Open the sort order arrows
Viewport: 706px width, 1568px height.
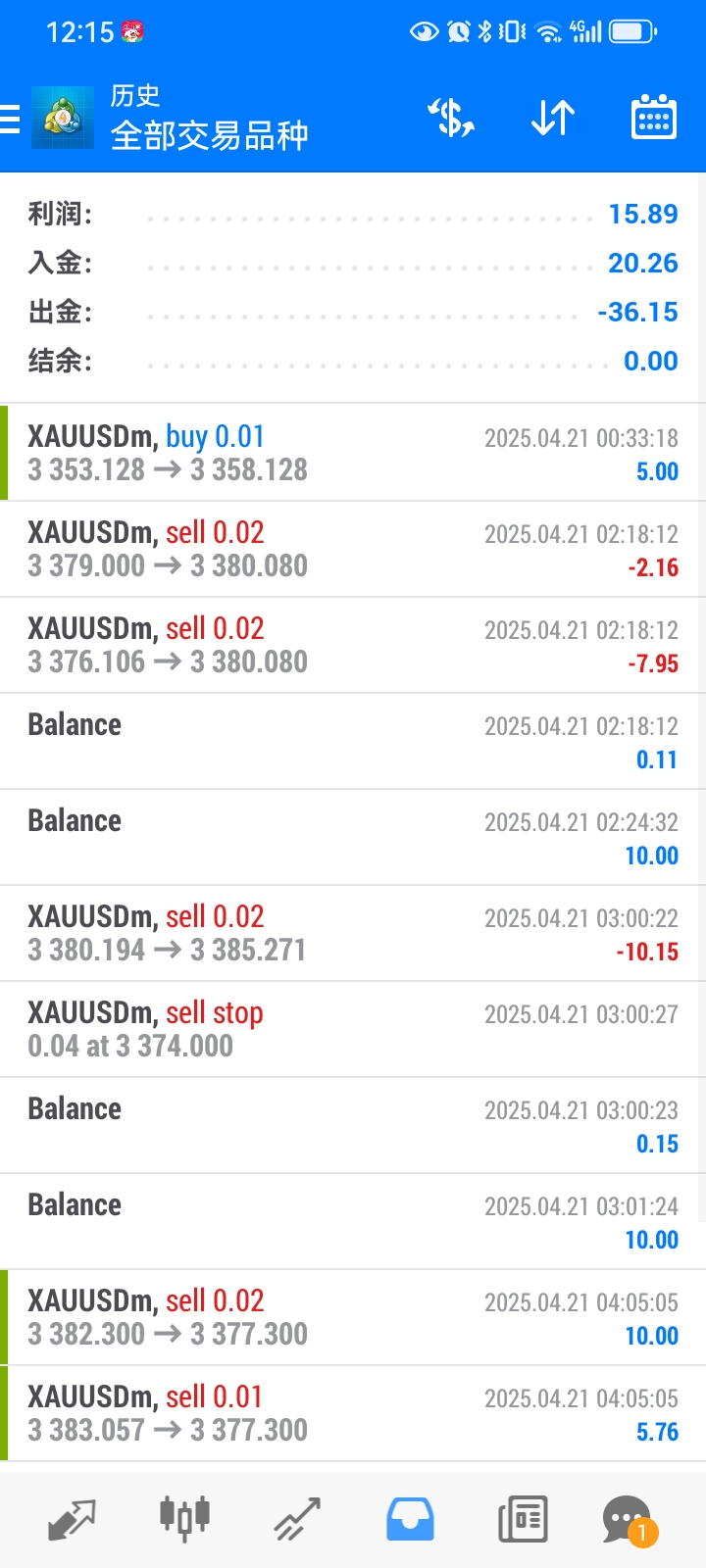pos(553,119)
